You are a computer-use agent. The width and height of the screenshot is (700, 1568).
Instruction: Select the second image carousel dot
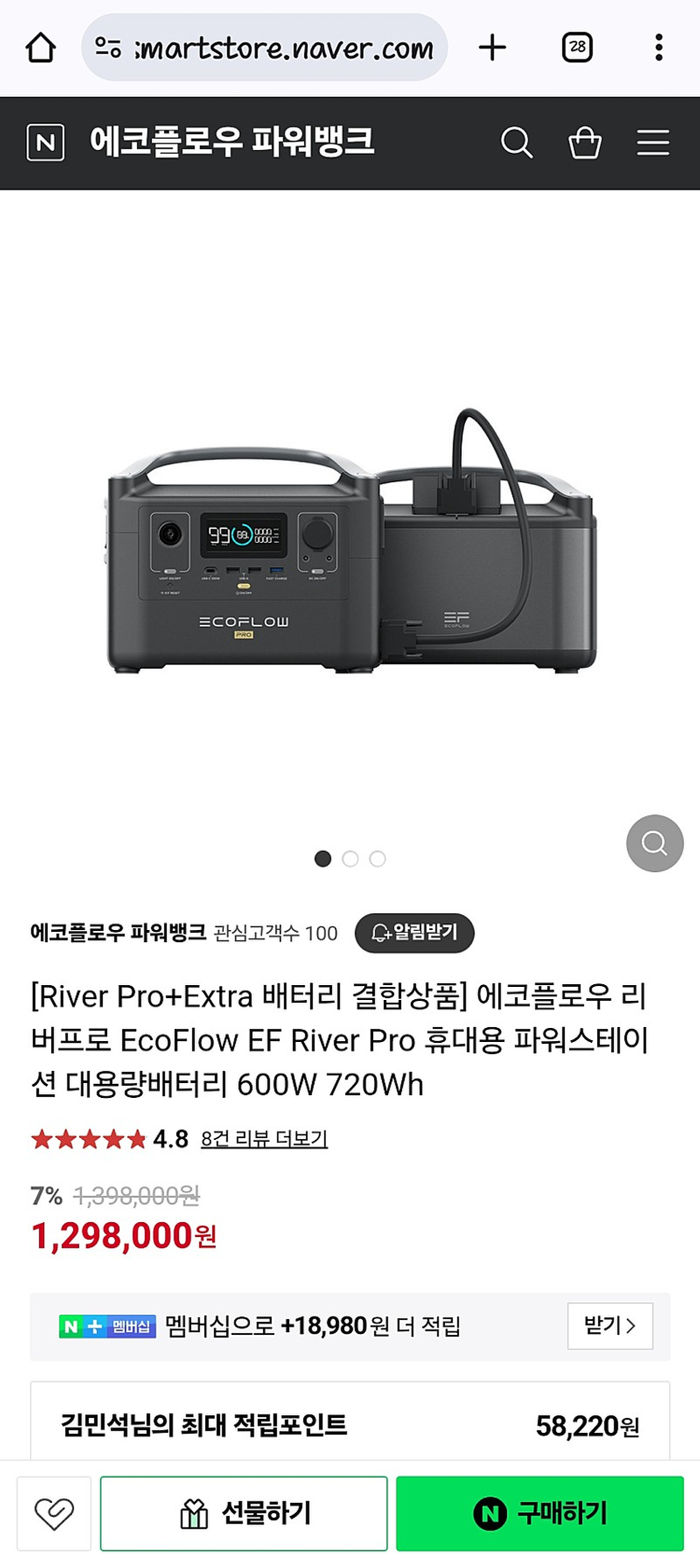click(350, 858)
